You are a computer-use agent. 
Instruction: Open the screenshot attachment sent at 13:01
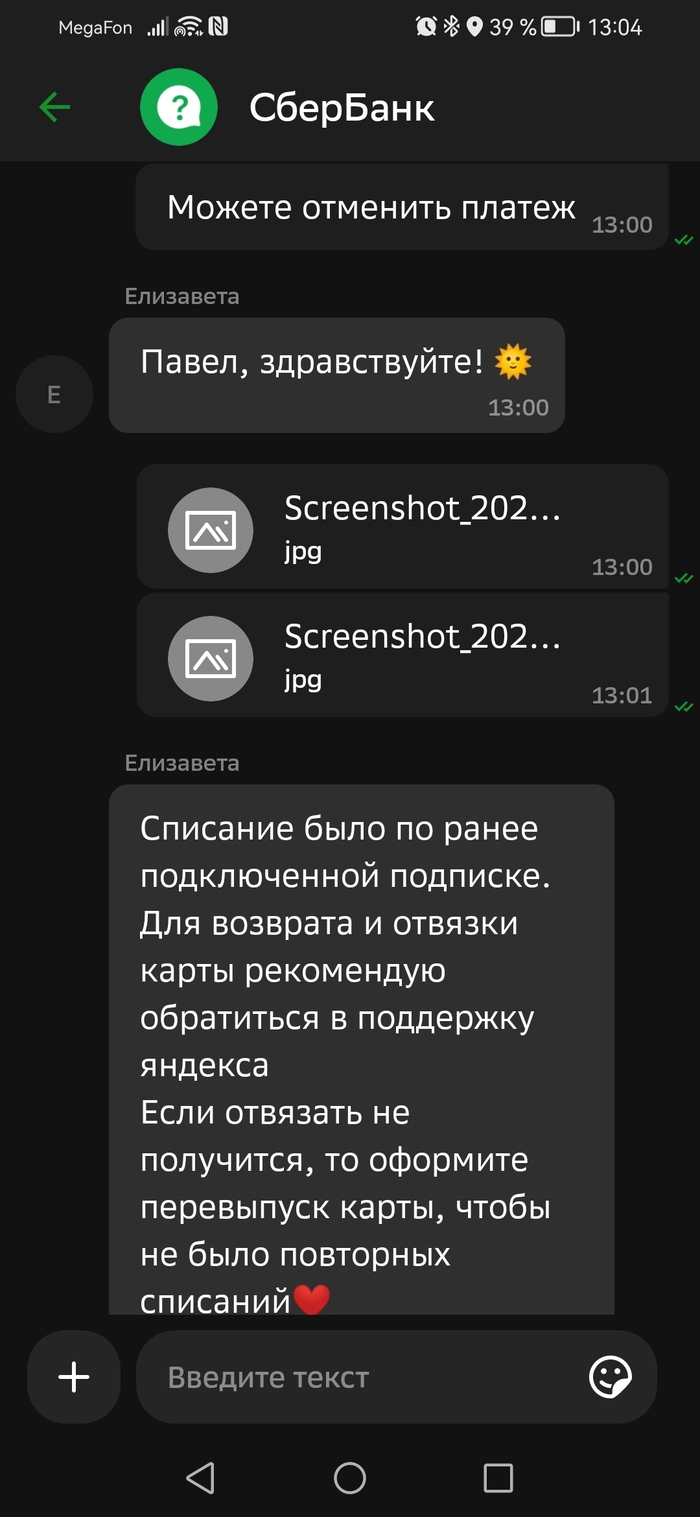tap(400, 654)
